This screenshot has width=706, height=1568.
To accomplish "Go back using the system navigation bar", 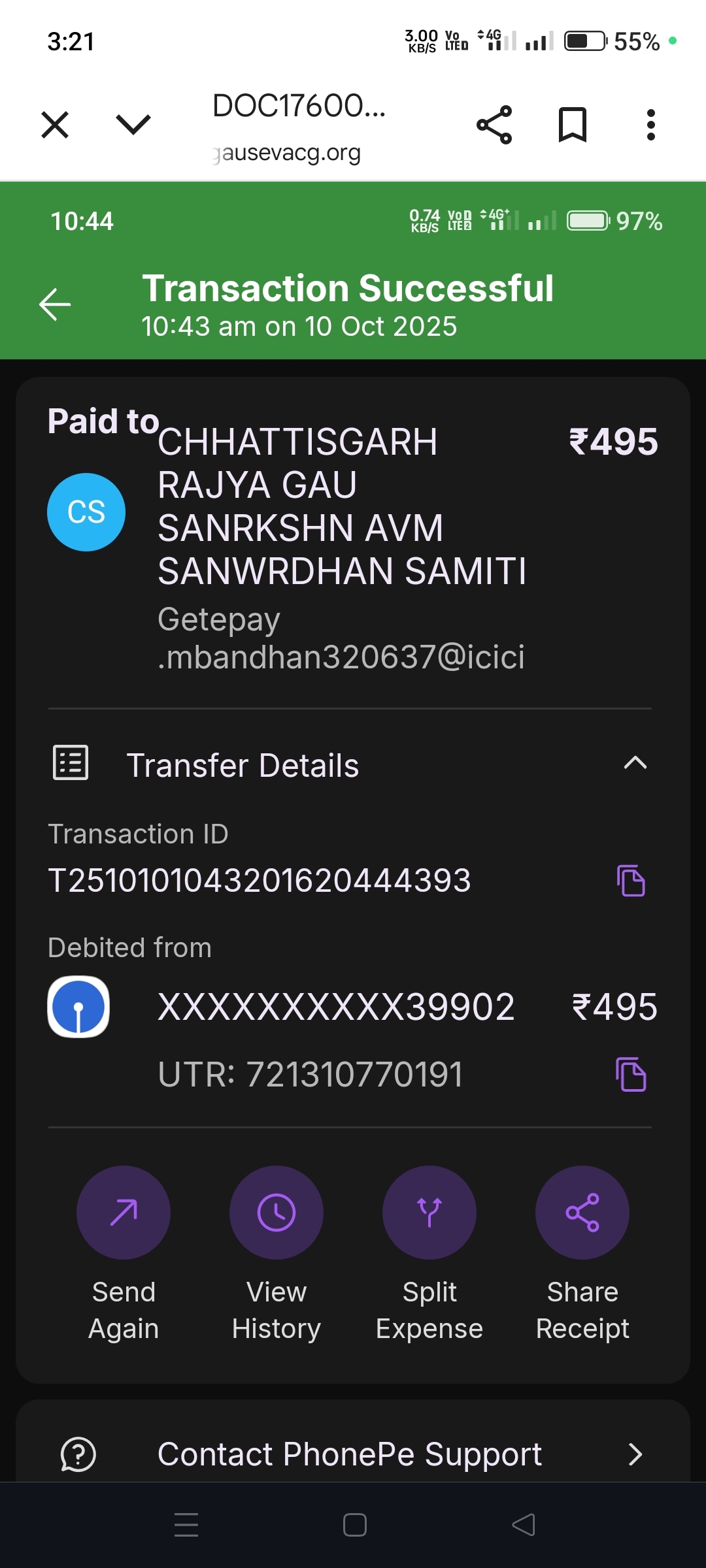I will point(523,1525).
